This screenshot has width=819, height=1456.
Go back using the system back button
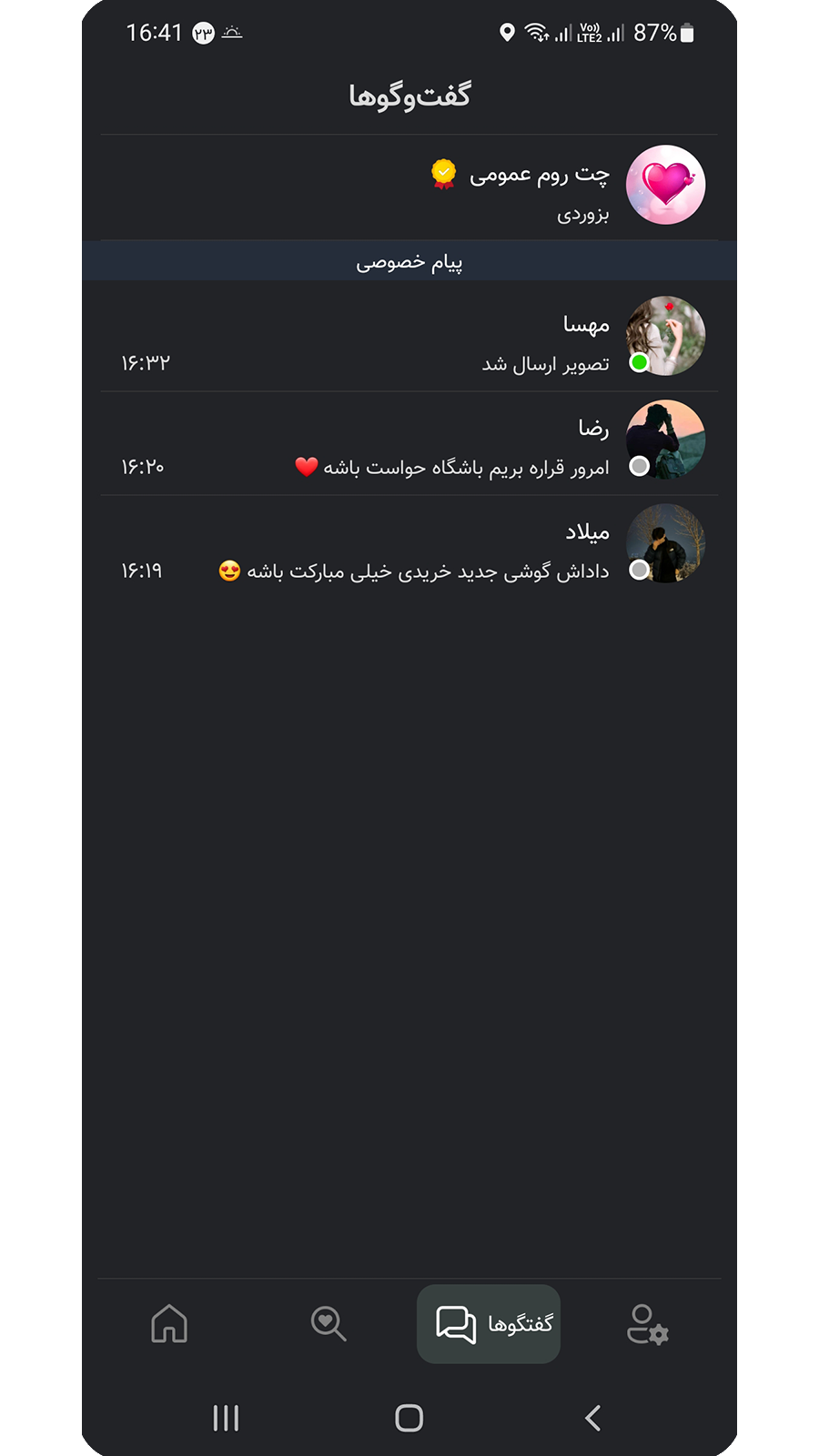click(x=593, y=1418)
